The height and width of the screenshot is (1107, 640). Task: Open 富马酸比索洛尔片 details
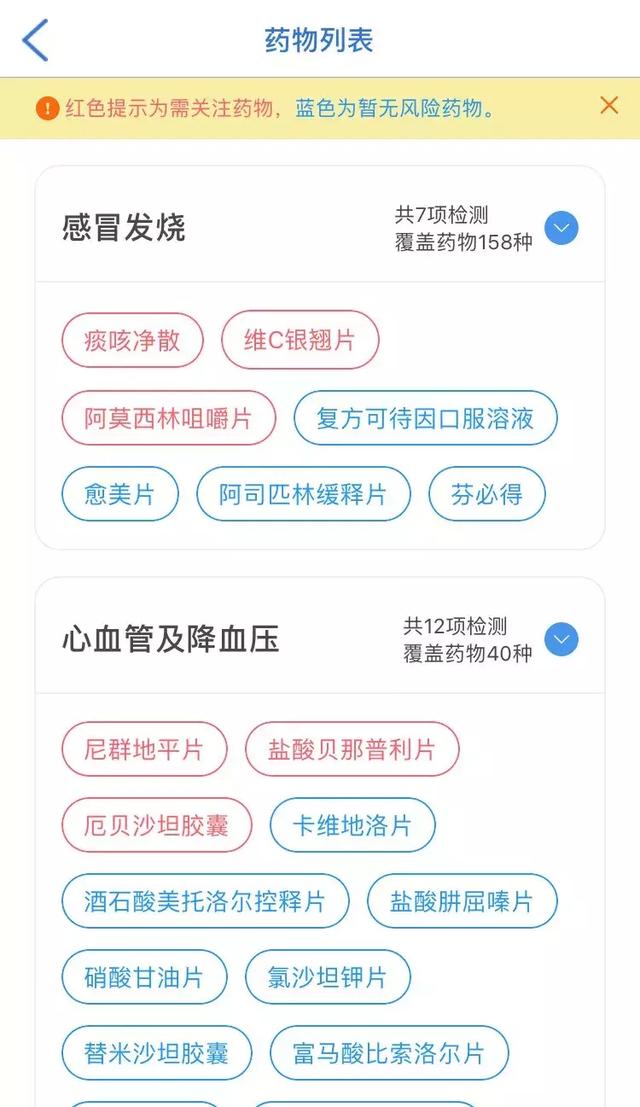(x=389, y=1053)
